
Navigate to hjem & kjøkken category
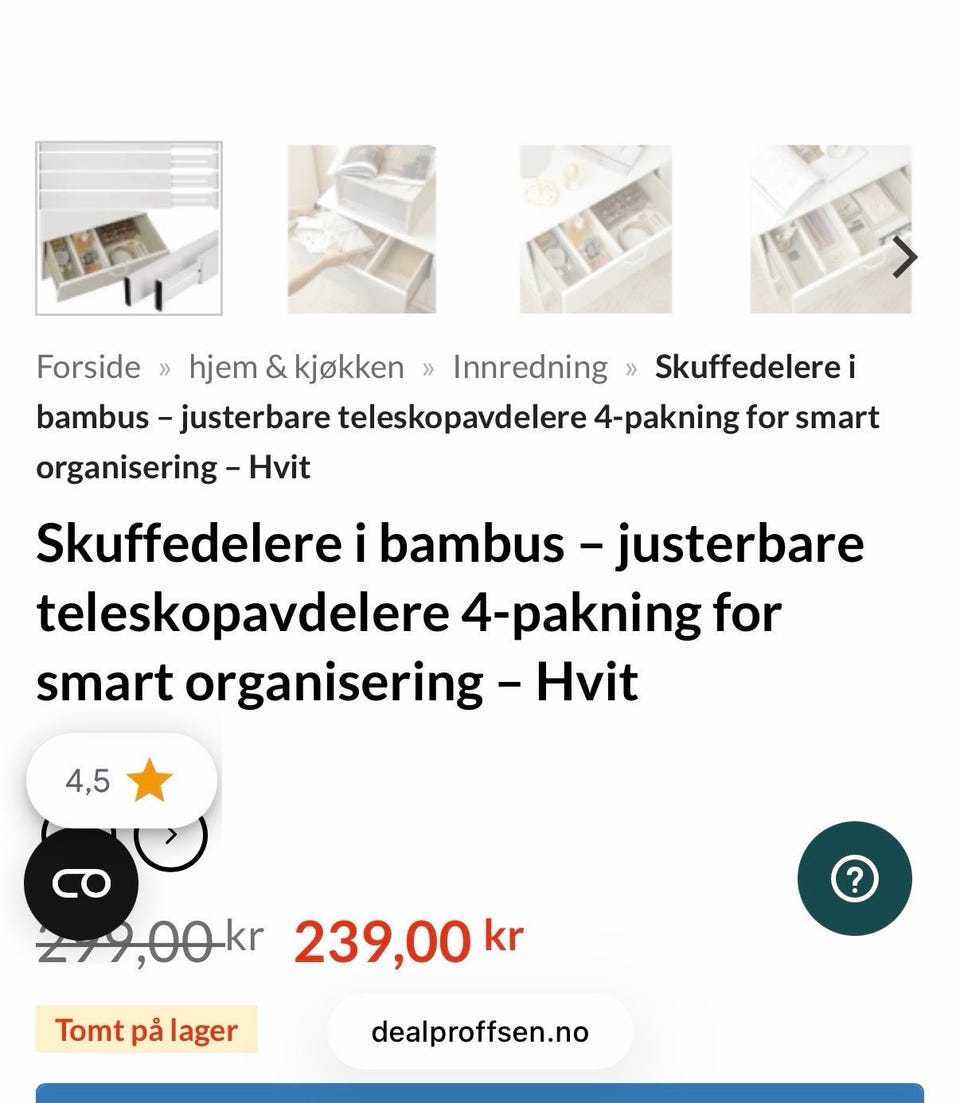(295, 367)
